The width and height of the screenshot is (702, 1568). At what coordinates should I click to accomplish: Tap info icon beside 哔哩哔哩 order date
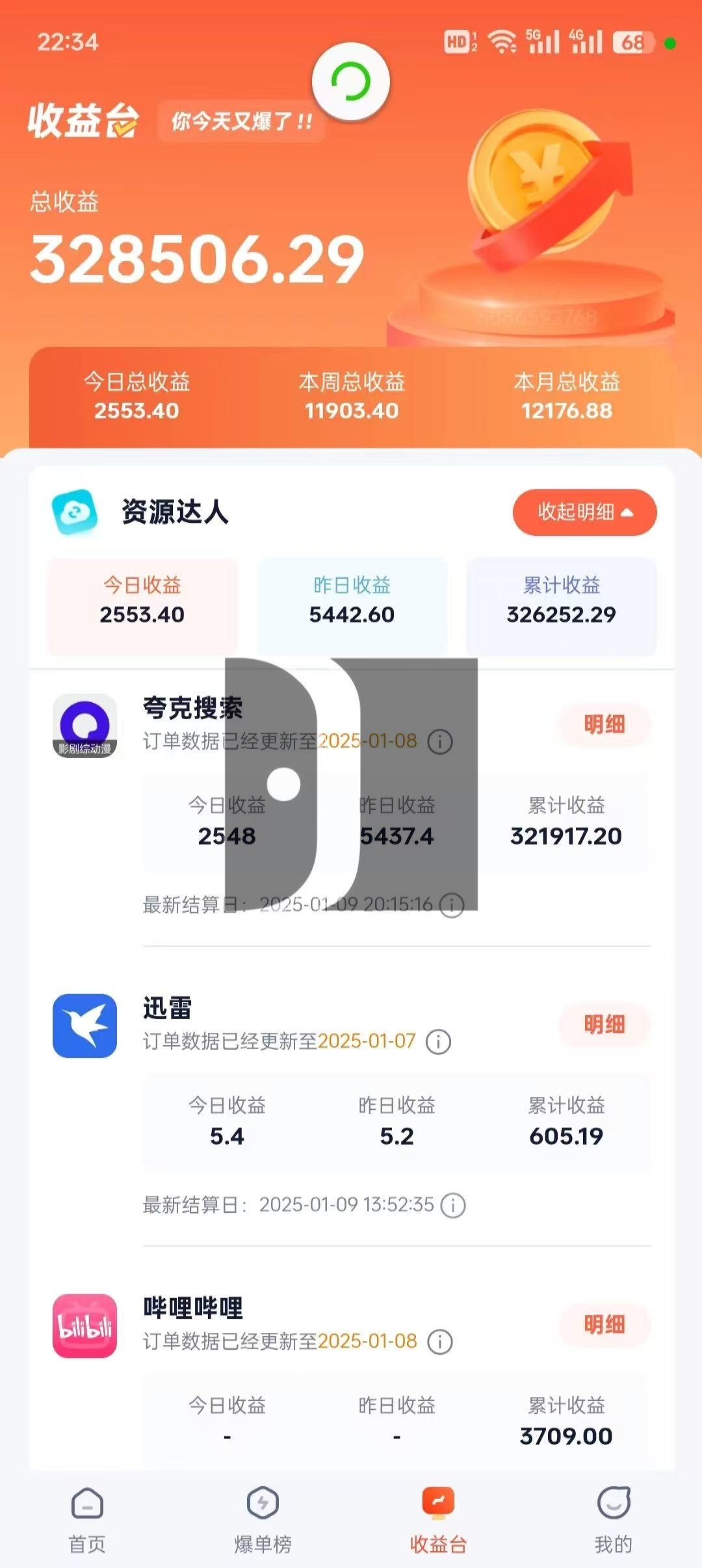pyautogui.click(x=440, y=1341)
